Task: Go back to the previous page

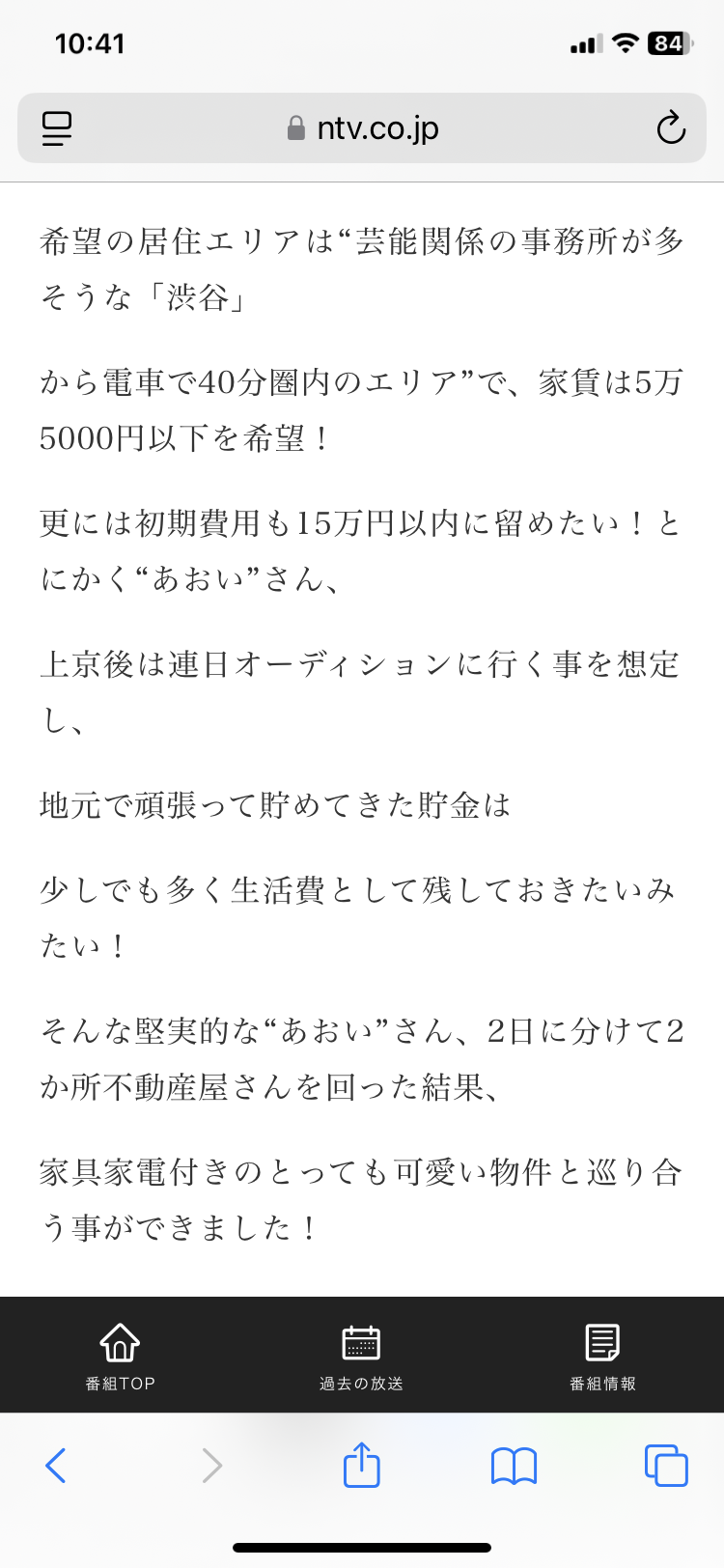Action: coord(56,1466)
